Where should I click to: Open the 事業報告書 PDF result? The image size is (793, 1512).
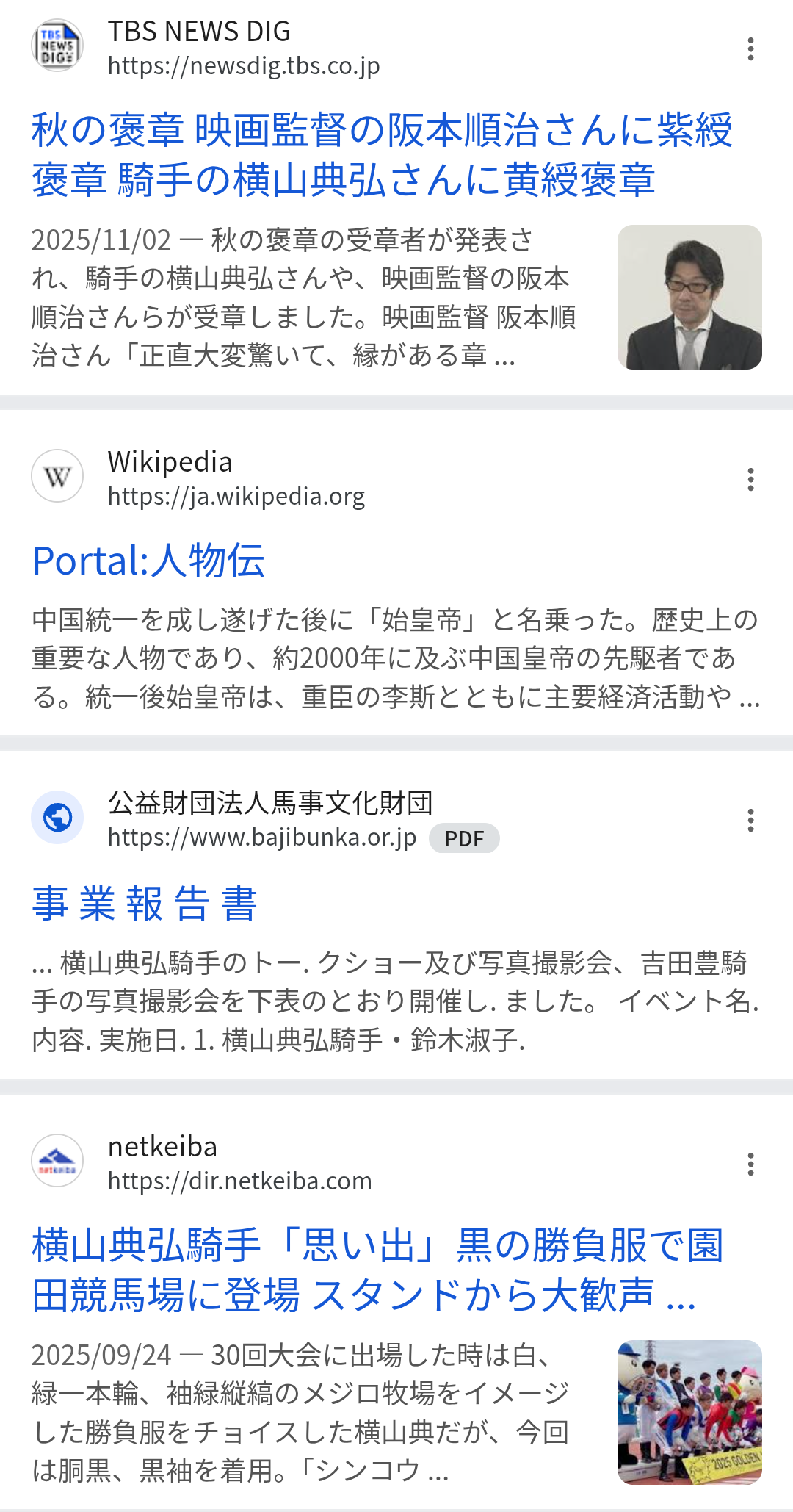tap(145, 904)
